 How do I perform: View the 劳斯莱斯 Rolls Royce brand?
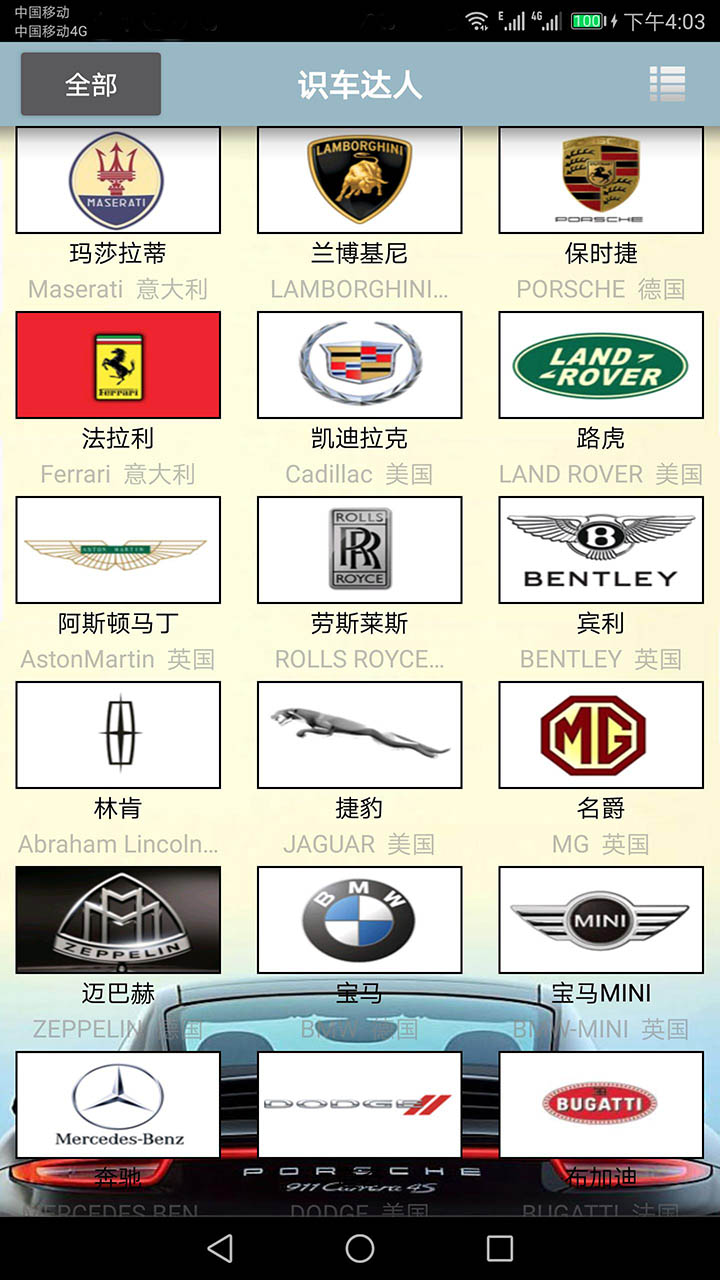360,550
